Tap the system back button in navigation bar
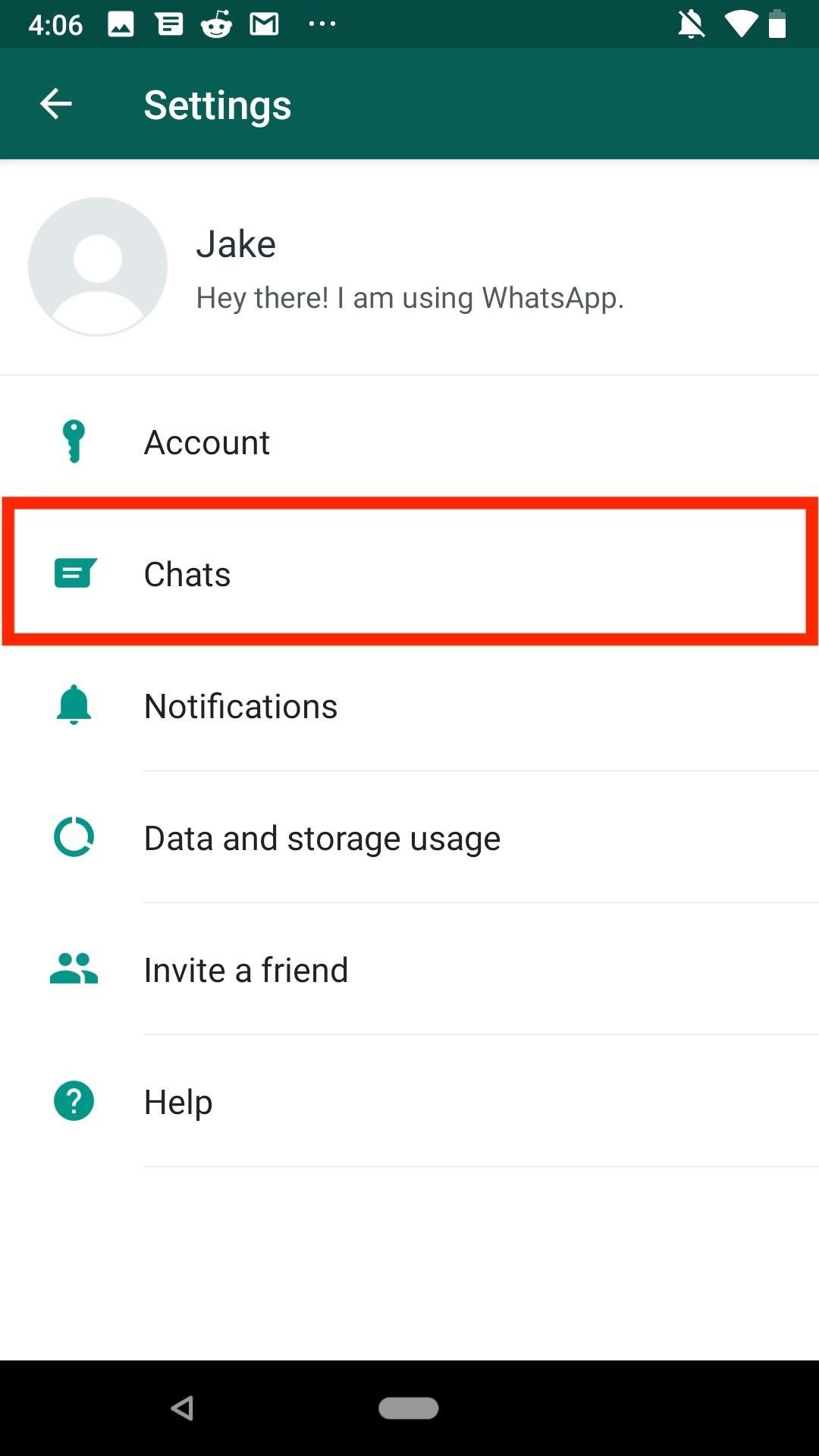819x1456 pixels. [182, 1408]
